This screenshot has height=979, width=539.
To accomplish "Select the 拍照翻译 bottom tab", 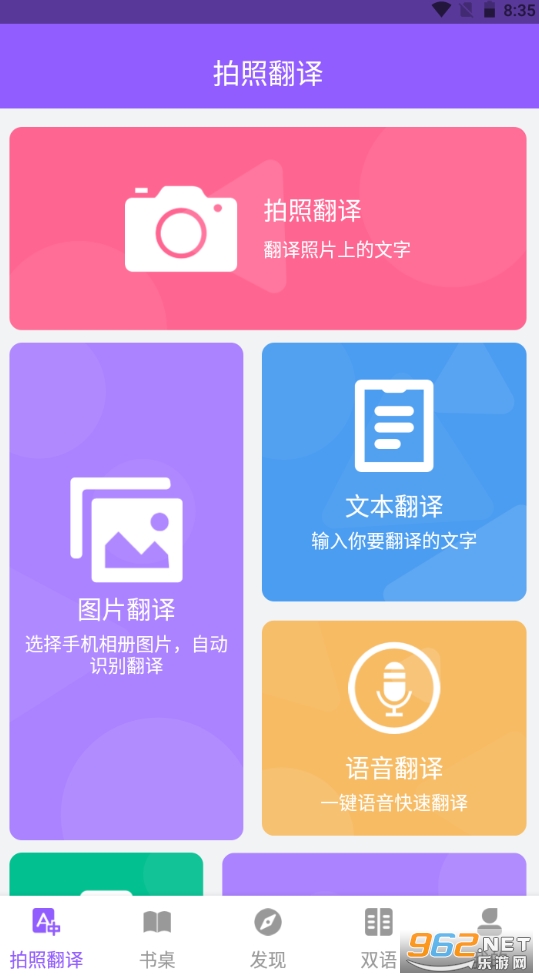I will pos(46,938).
